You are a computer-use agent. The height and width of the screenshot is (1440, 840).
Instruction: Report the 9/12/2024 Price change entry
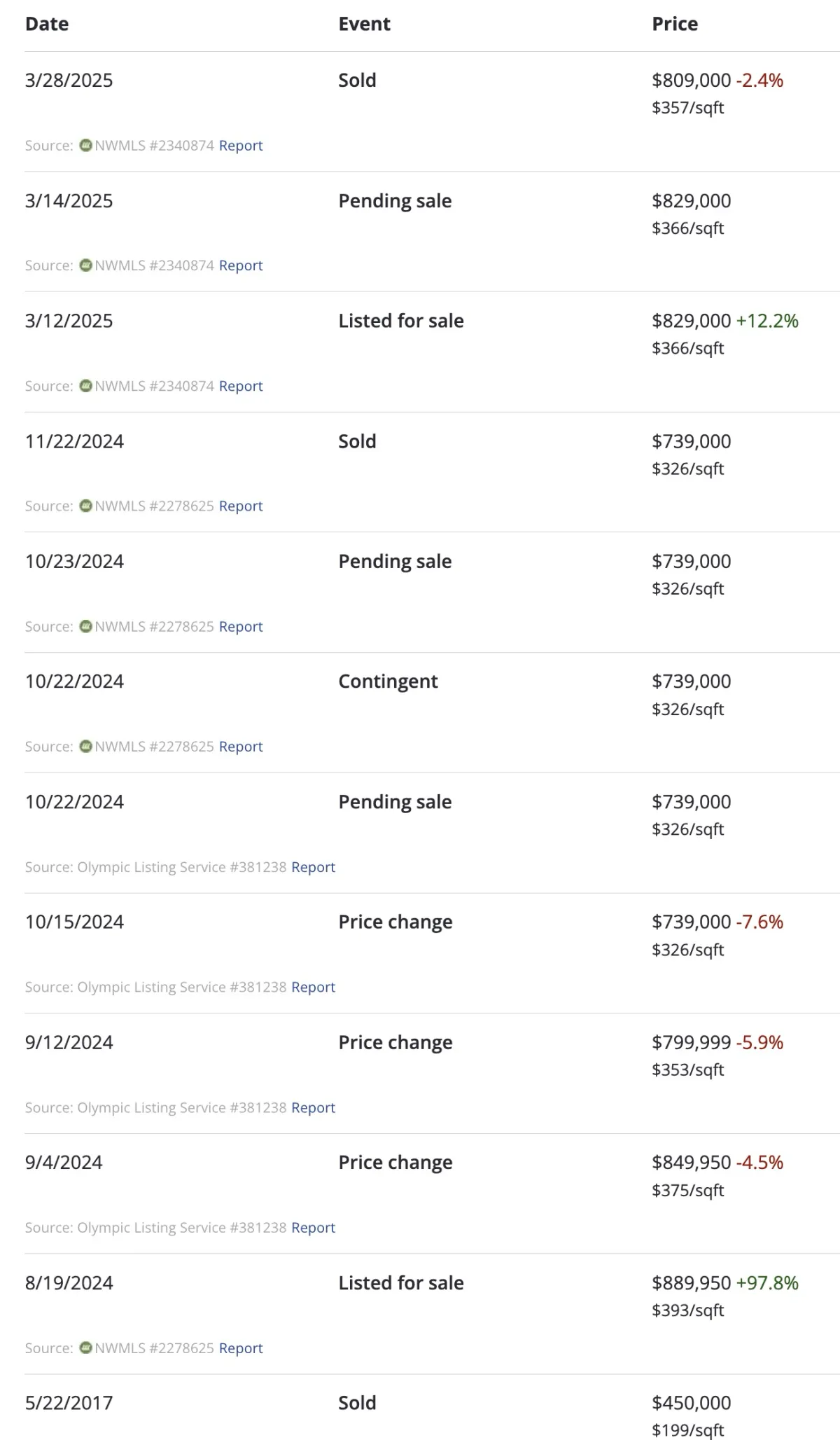(x=313, y=1107)
